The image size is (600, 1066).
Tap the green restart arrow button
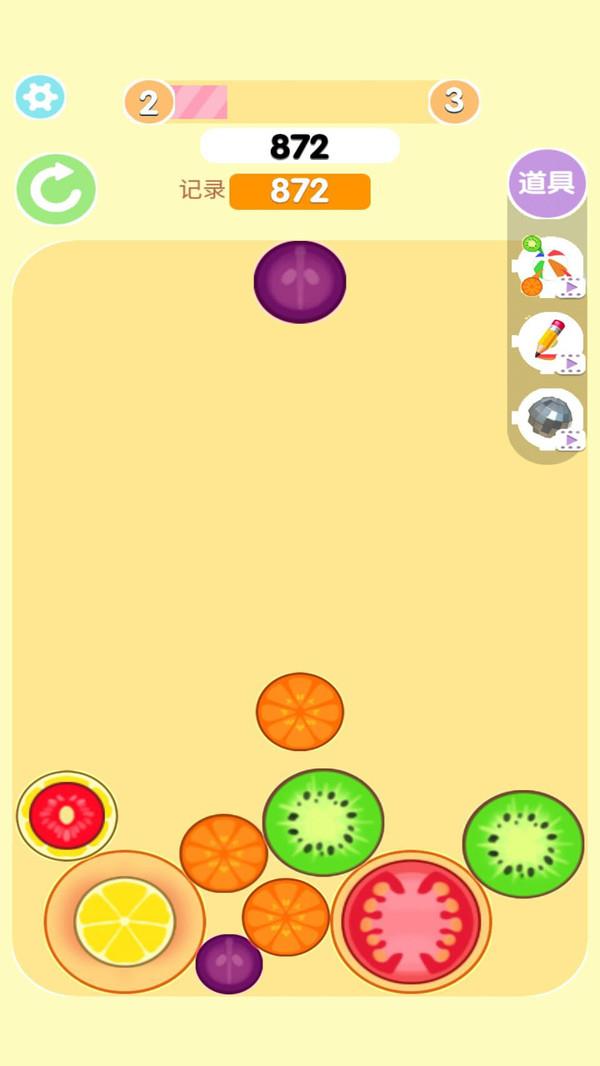[56, 190]
